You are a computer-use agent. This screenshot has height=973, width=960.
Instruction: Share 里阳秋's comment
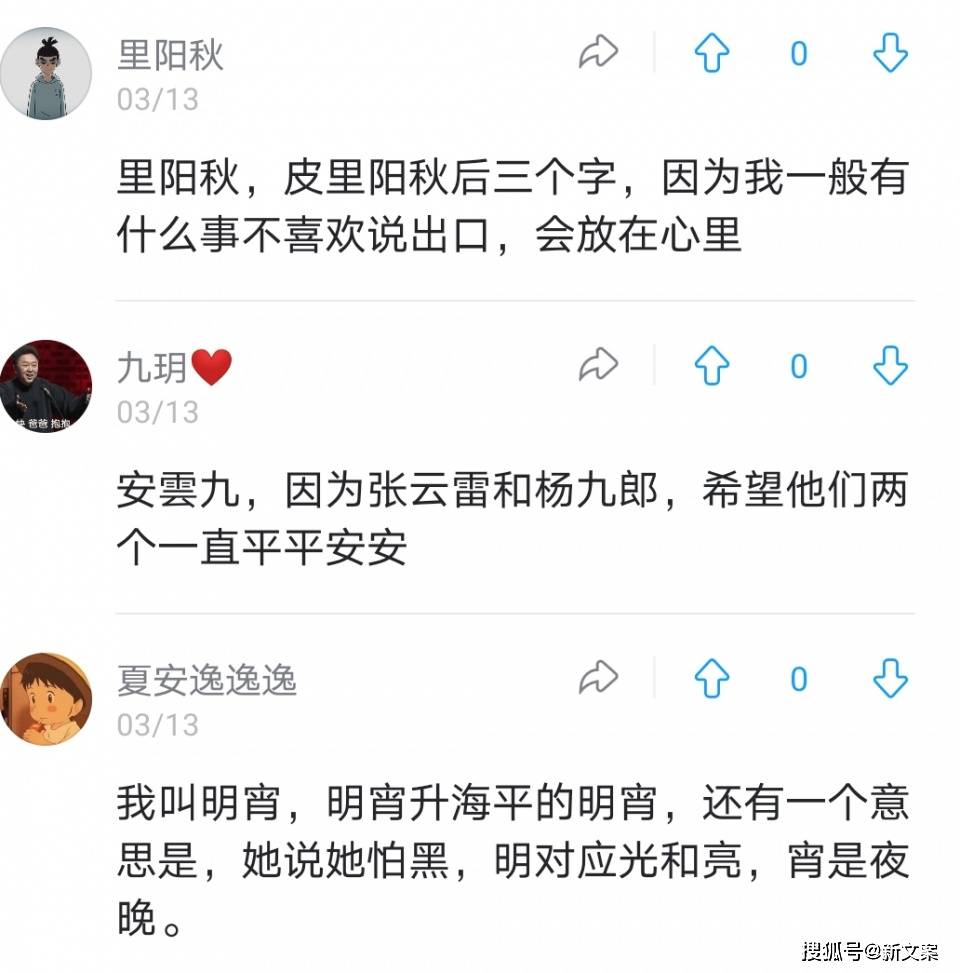598,53
